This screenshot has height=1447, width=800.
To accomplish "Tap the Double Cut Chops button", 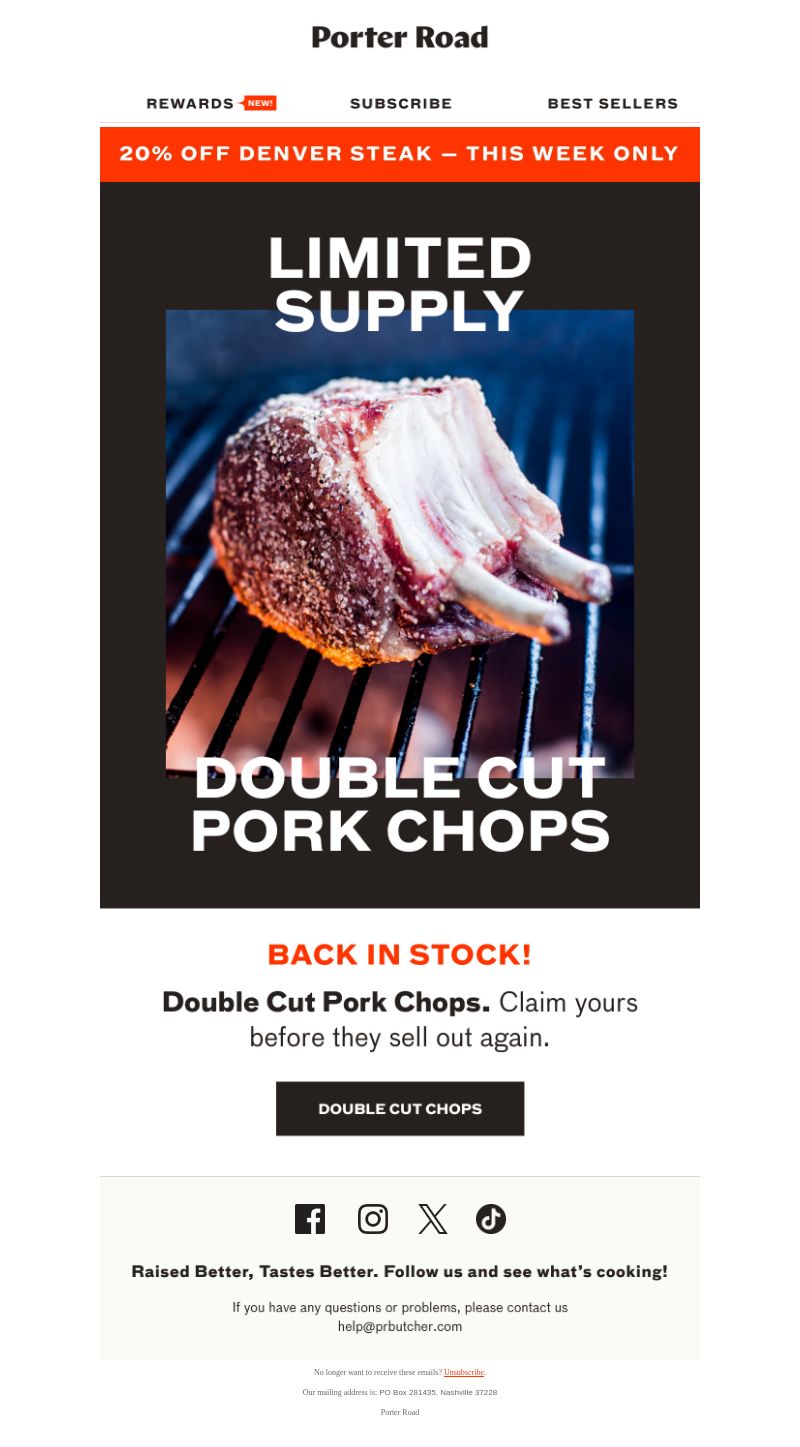I will pyautogui.click(x=400, y=1108).
